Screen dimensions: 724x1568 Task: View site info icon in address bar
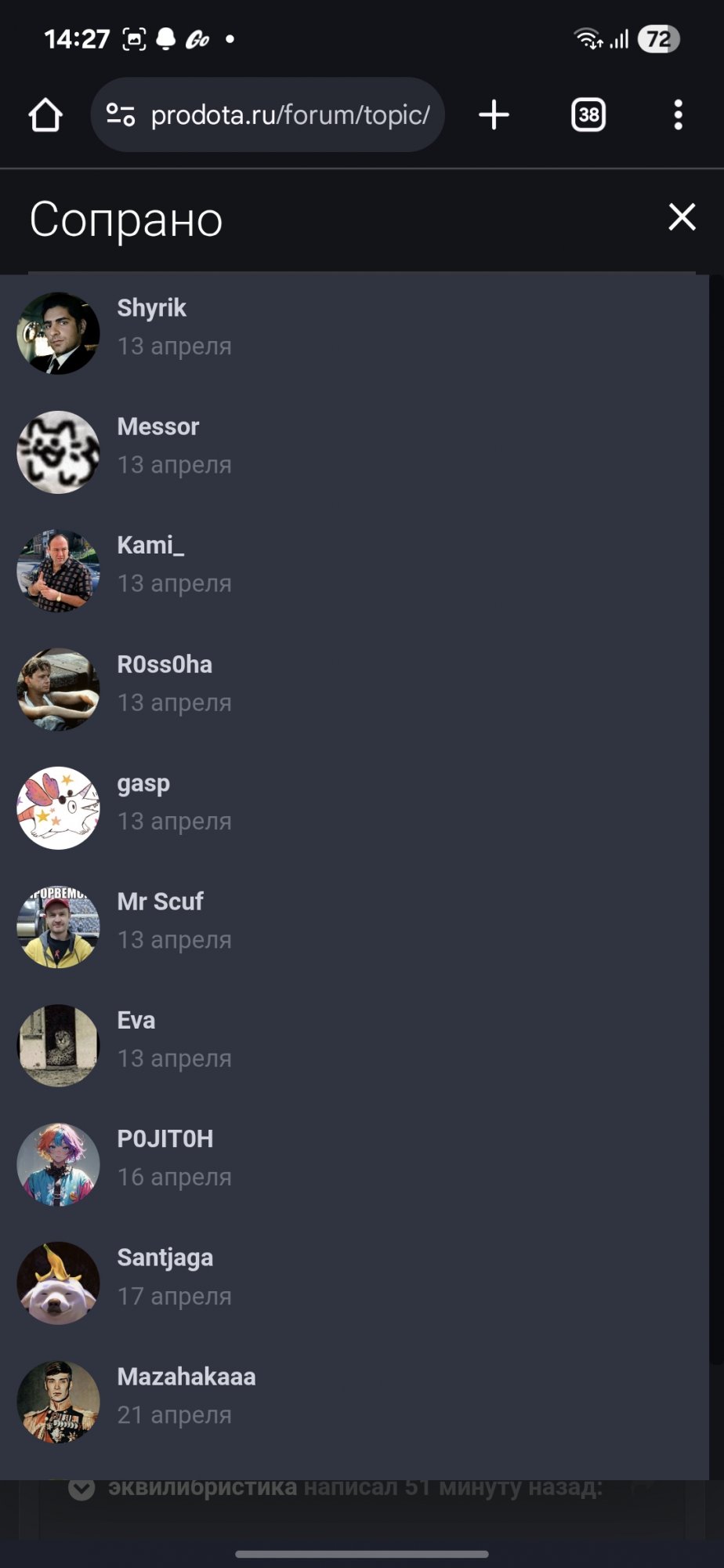coord(121,115)
